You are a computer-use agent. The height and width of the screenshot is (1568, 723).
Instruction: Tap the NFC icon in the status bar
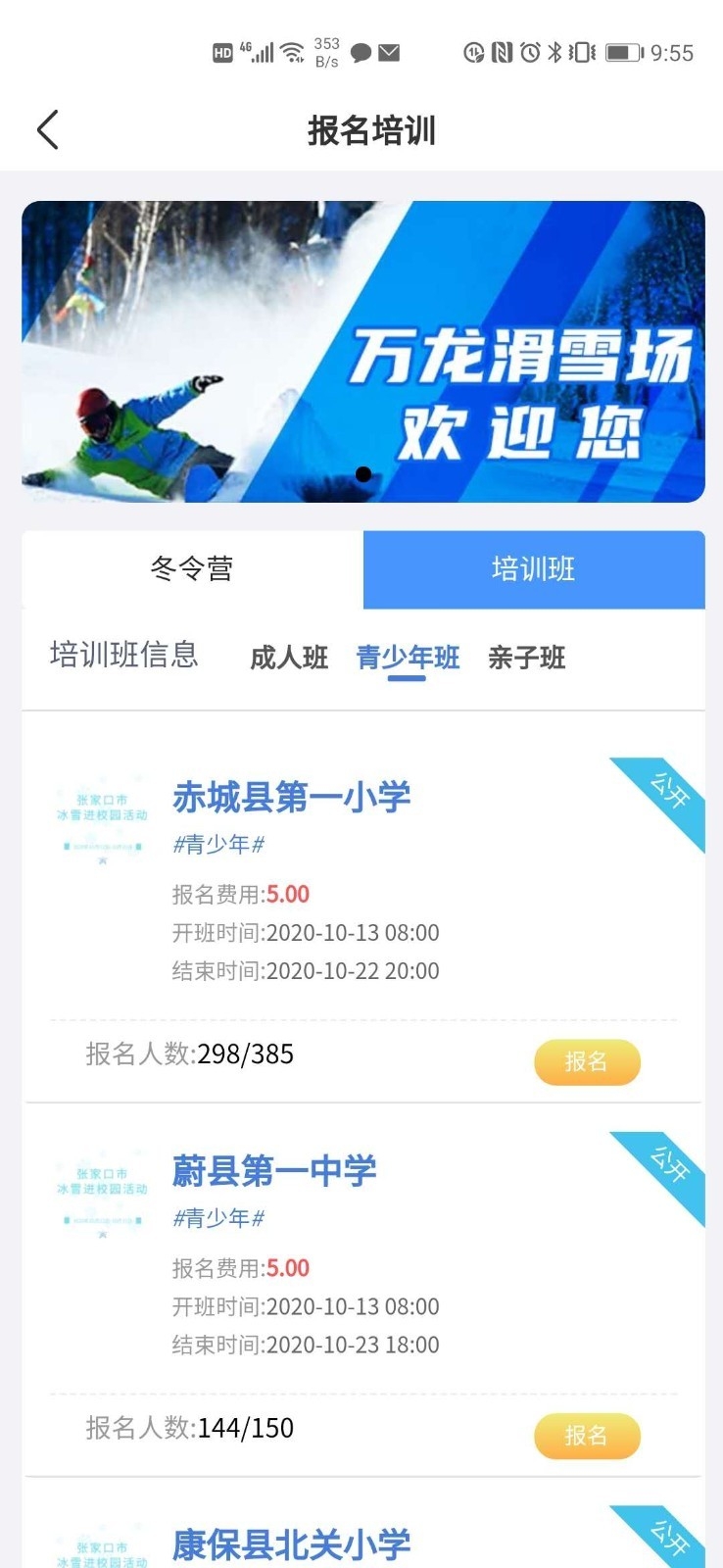tap(503, 52)
